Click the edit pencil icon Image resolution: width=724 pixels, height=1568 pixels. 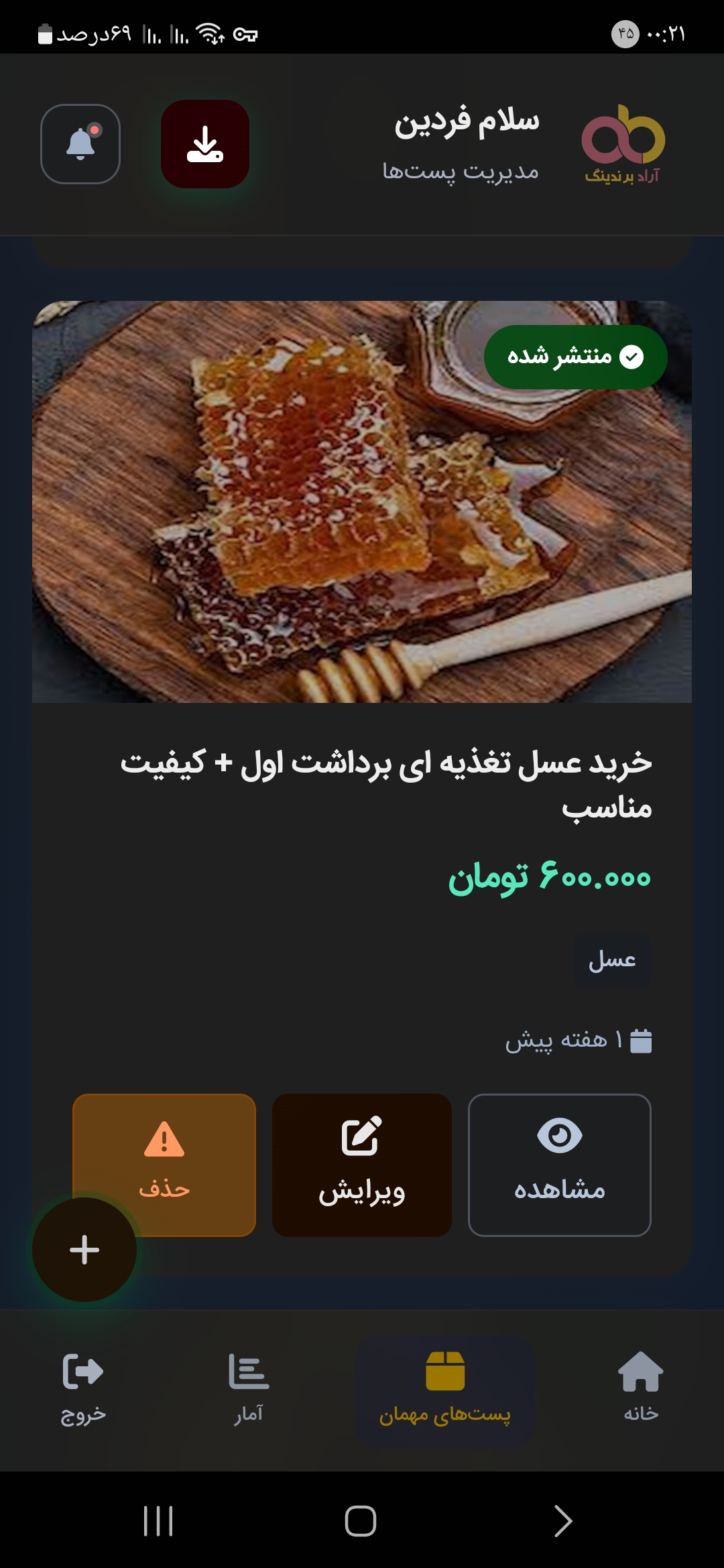[x=361, y=1134]
